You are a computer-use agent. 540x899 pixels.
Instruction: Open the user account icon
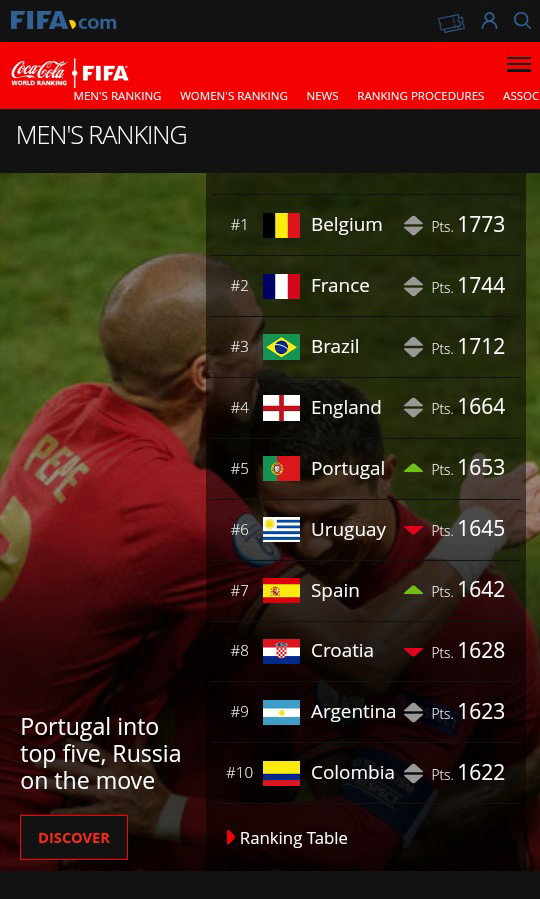point(490,21)
